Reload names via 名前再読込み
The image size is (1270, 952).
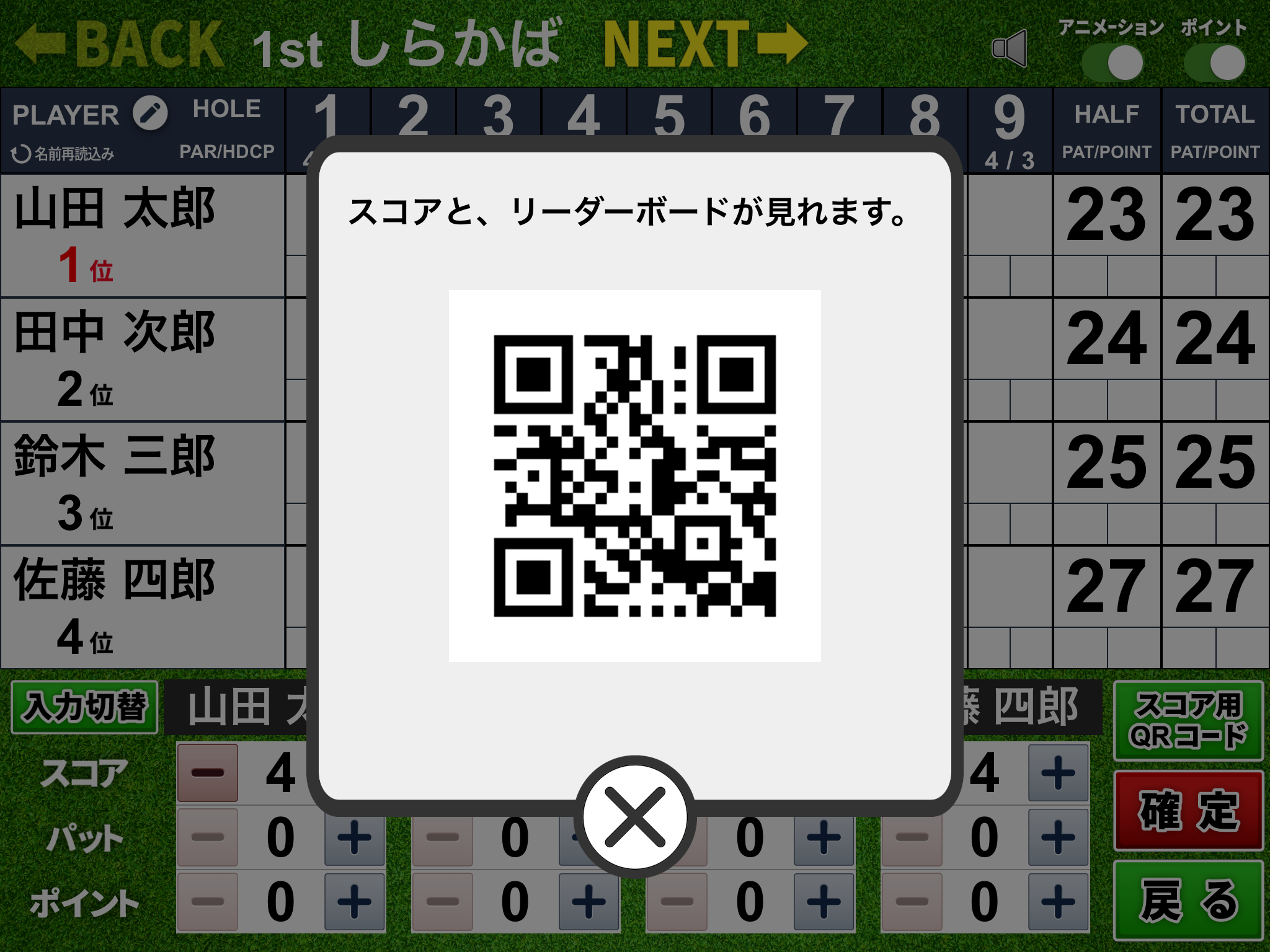pos(63,153)
